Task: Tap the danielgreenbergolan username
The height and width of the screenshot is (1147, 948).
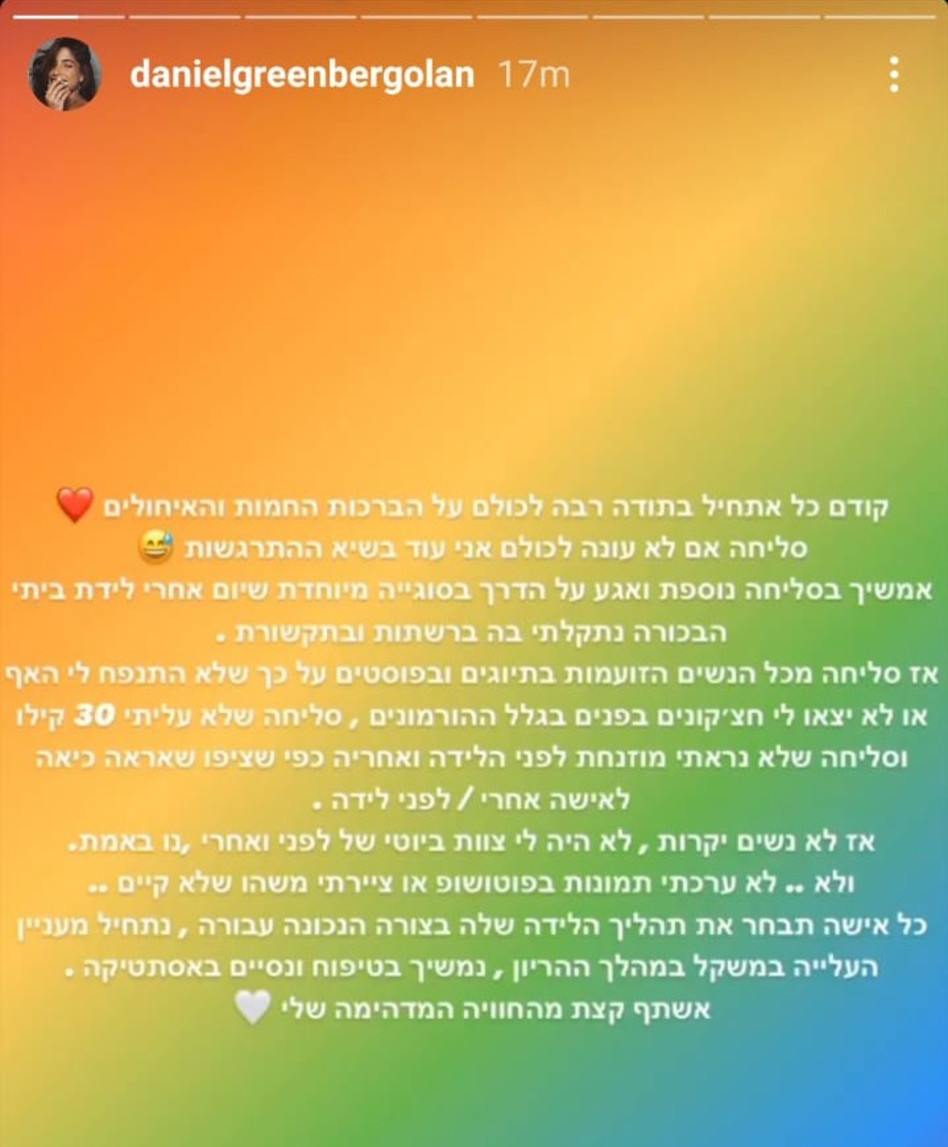Action: tap(302, 75)
